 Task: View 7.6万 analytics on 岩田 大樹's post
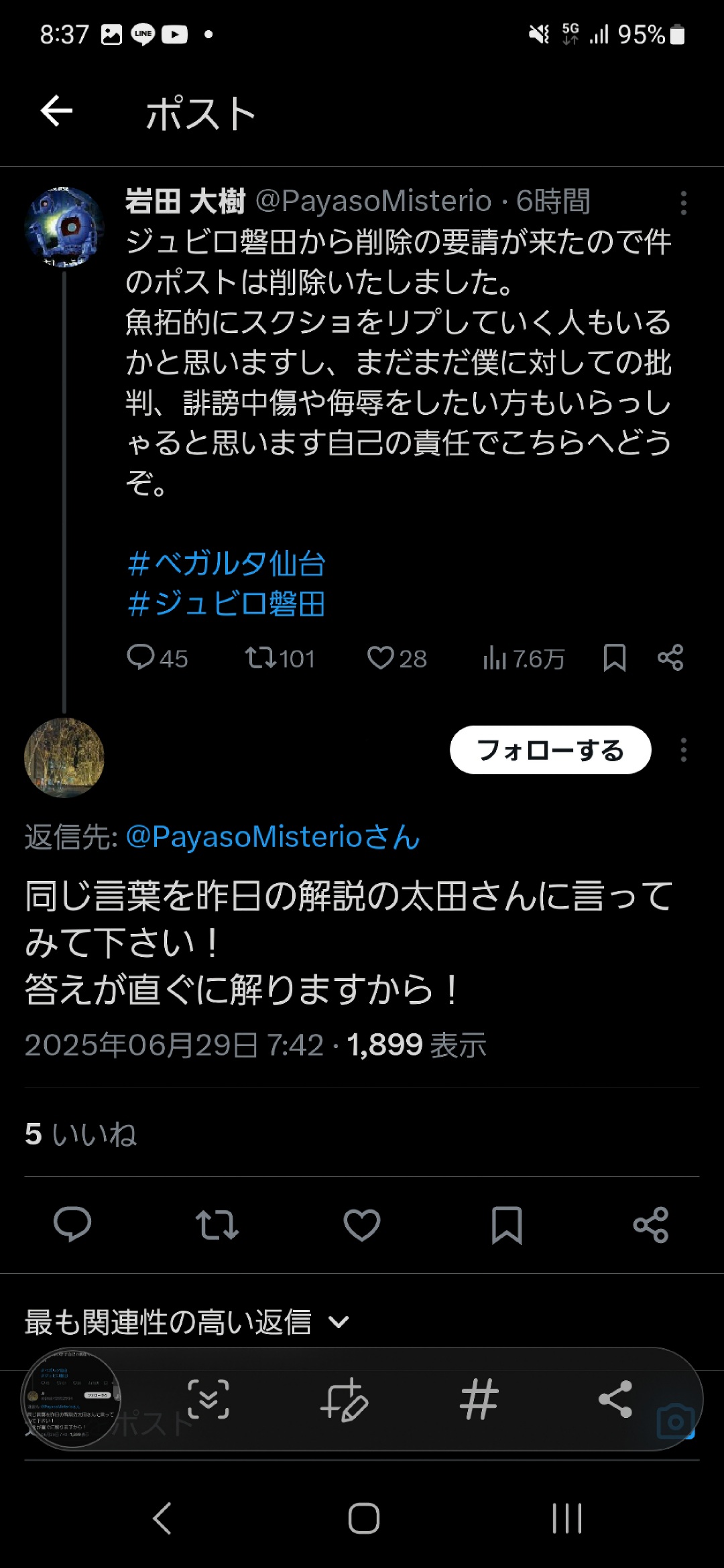click(524, 659)
